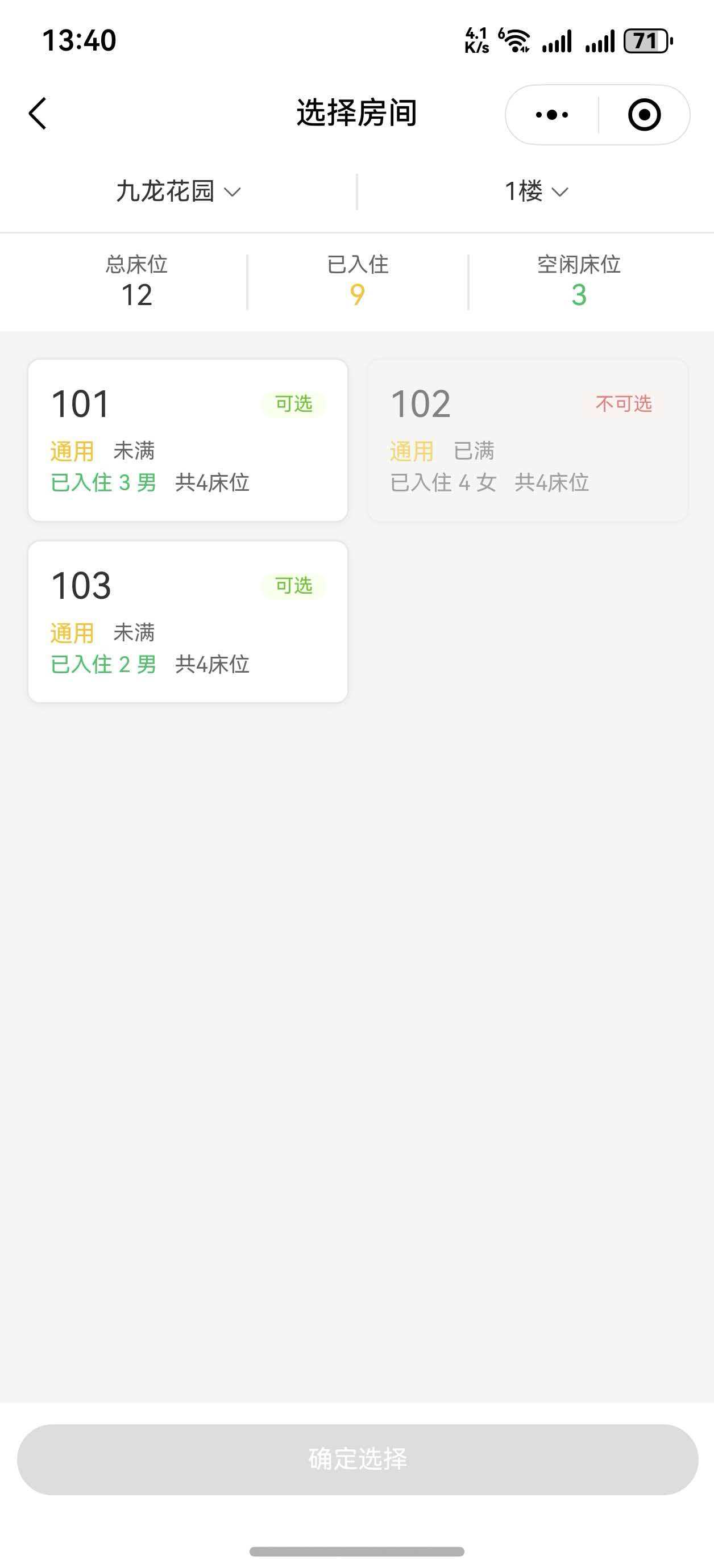This screenshot has width=714, height=1568.
Task: Expand the floor selector chevron
Action: [x=561, y=191]
